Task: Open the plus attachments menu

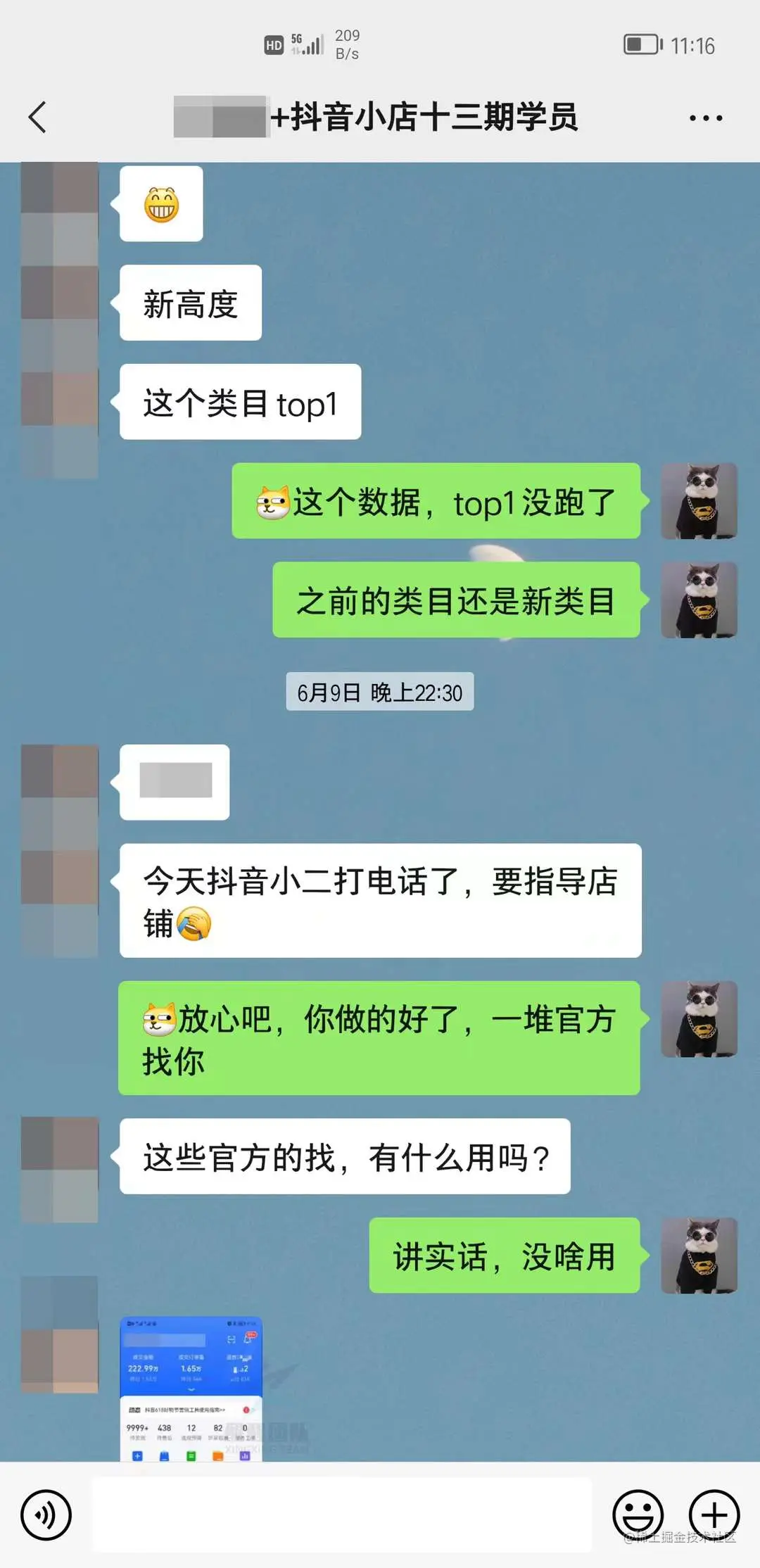Action: pos(714,1514)
